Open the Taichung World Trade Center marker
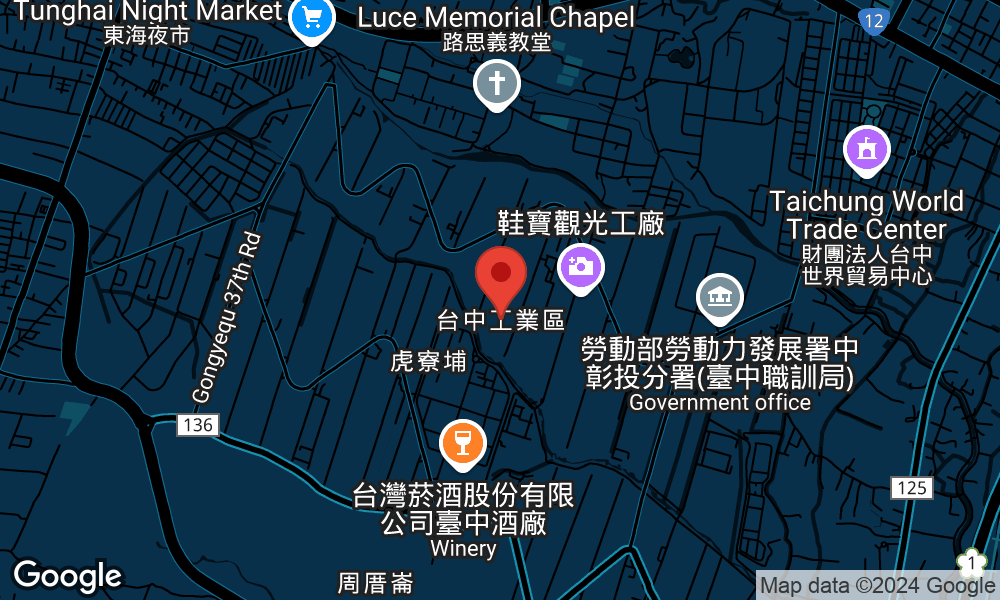This screenshot has width=1000, height=600. pos(867,152)
